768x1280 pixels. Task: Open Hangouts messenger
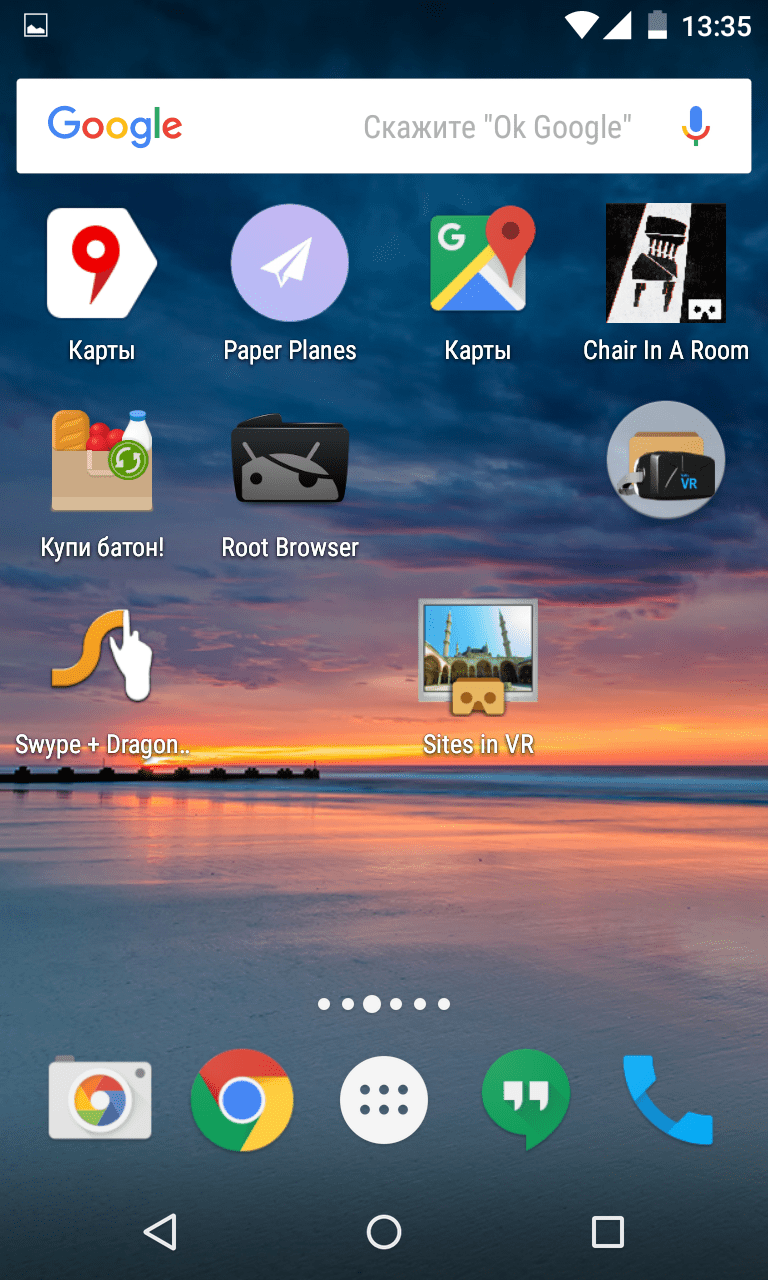pyautogui.click(x=526, y=1100)
